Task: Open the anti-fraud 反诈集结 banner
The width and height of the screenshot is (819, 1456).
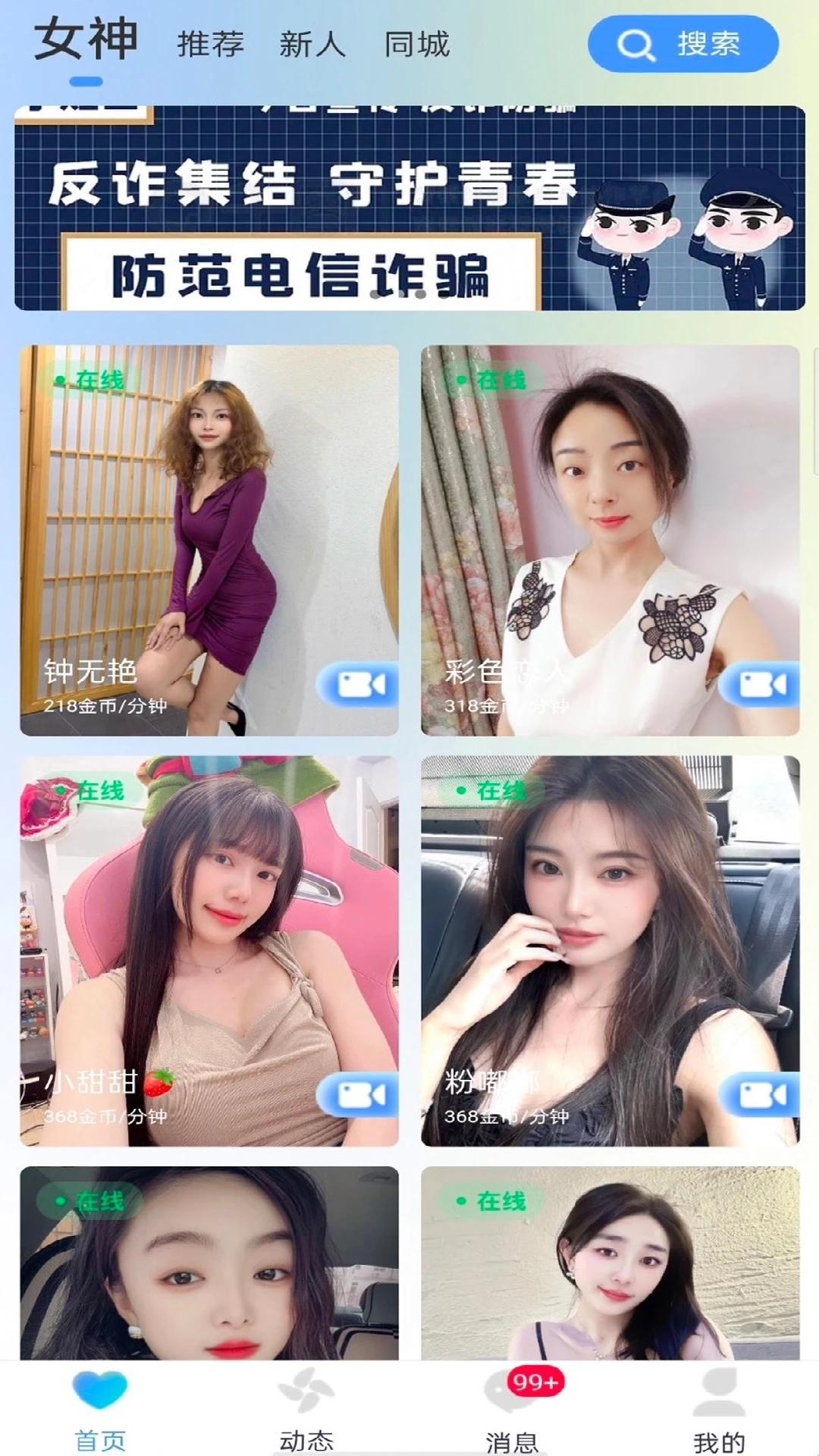Action: pyautogui.click(x=409, y=208)
